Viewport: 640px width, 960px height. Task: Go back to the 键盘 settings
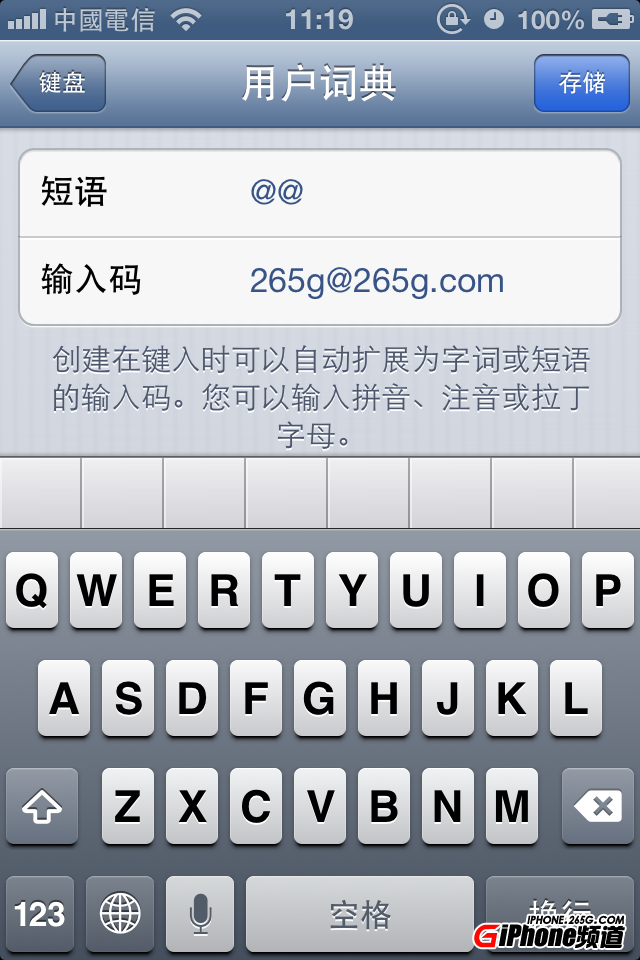click(60, 83)
